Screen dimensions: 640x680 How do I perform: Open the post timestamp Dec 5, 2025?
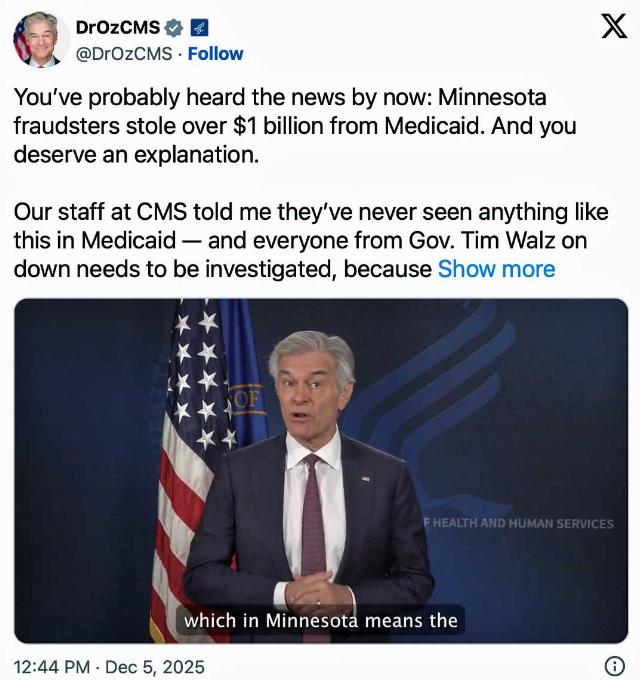[108, 665]
